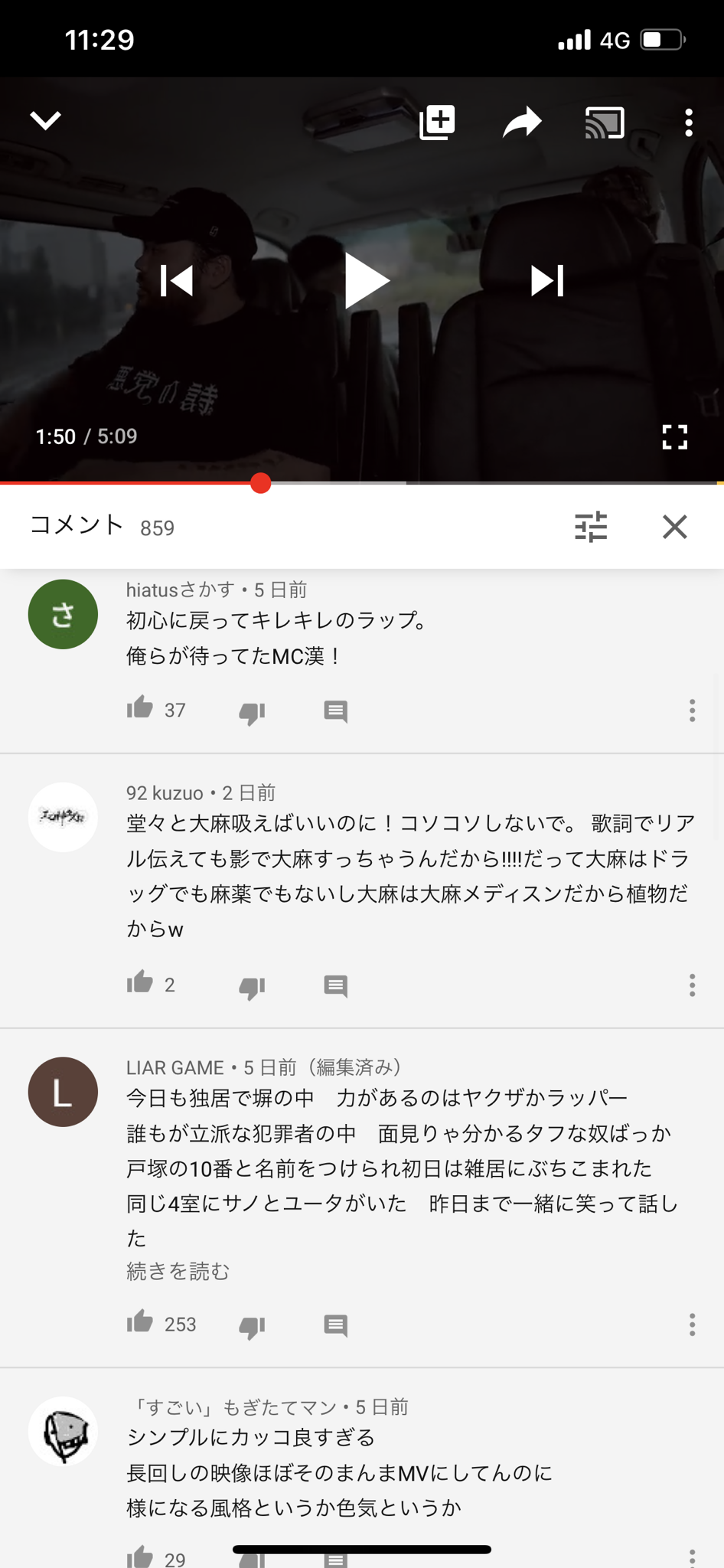The width and height of the screenshot is (724, 1568).
Task: Dislike 92 kuzuo's comment
Action: tap(252, 987)
